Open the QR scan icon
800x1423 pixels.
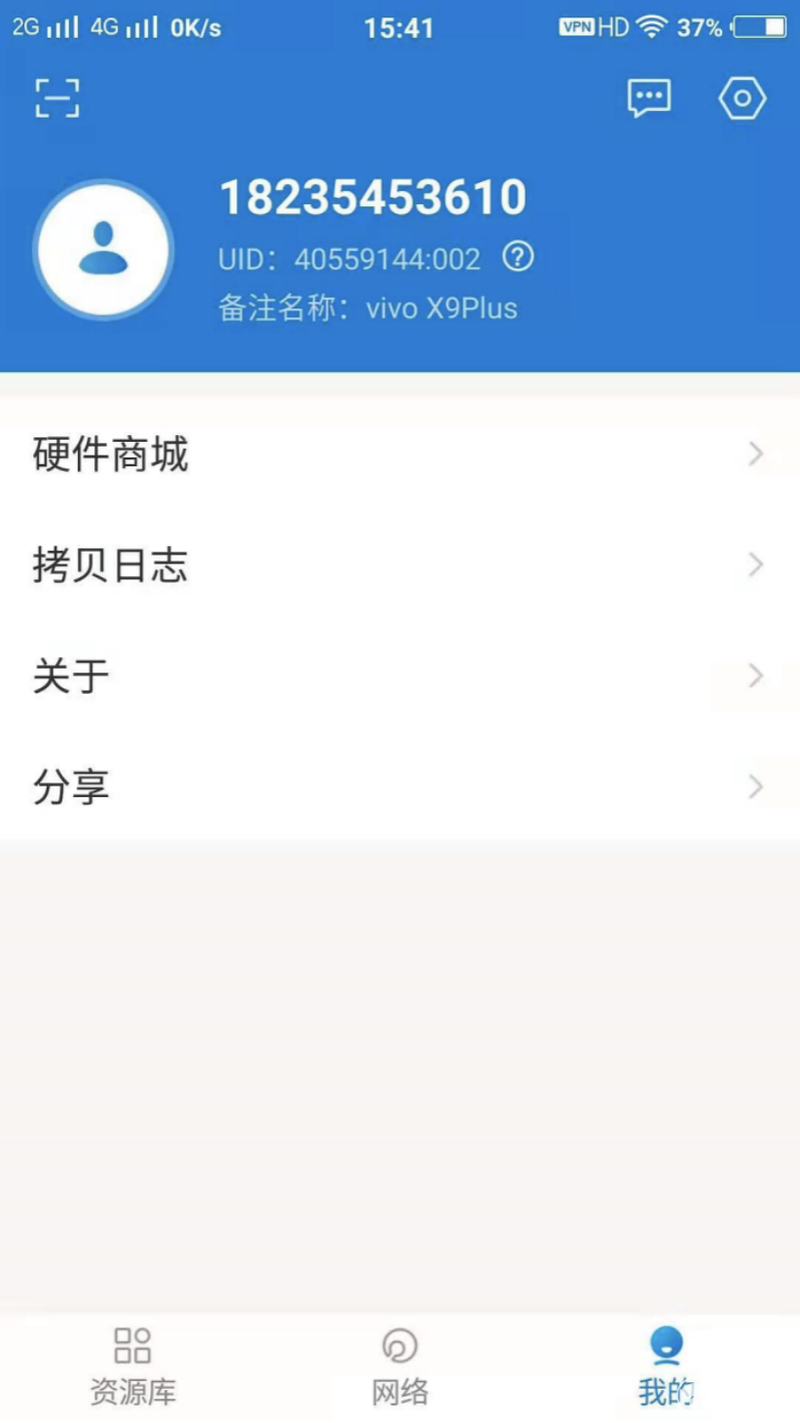point(57,97)
